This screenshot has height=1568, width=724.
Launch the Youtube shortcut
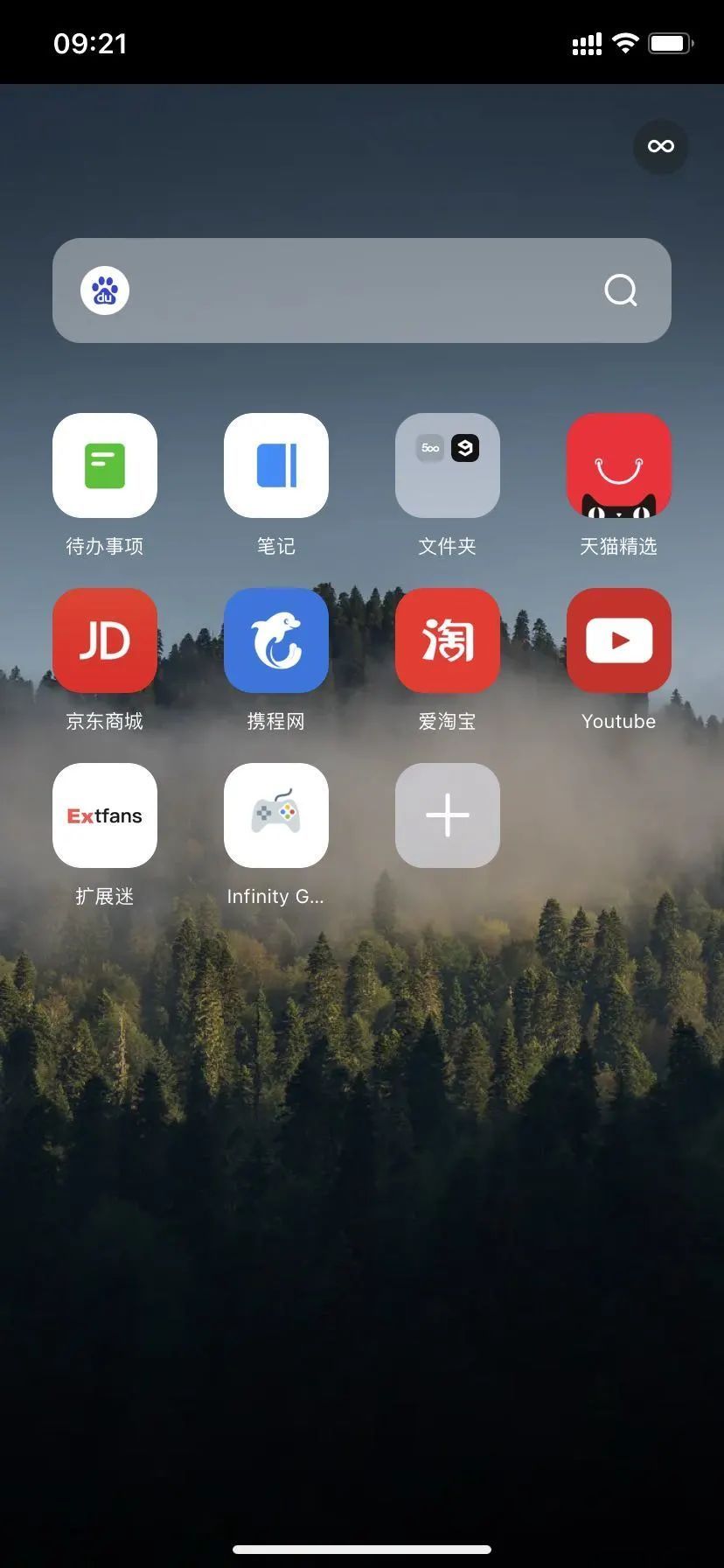coord(619,640)
